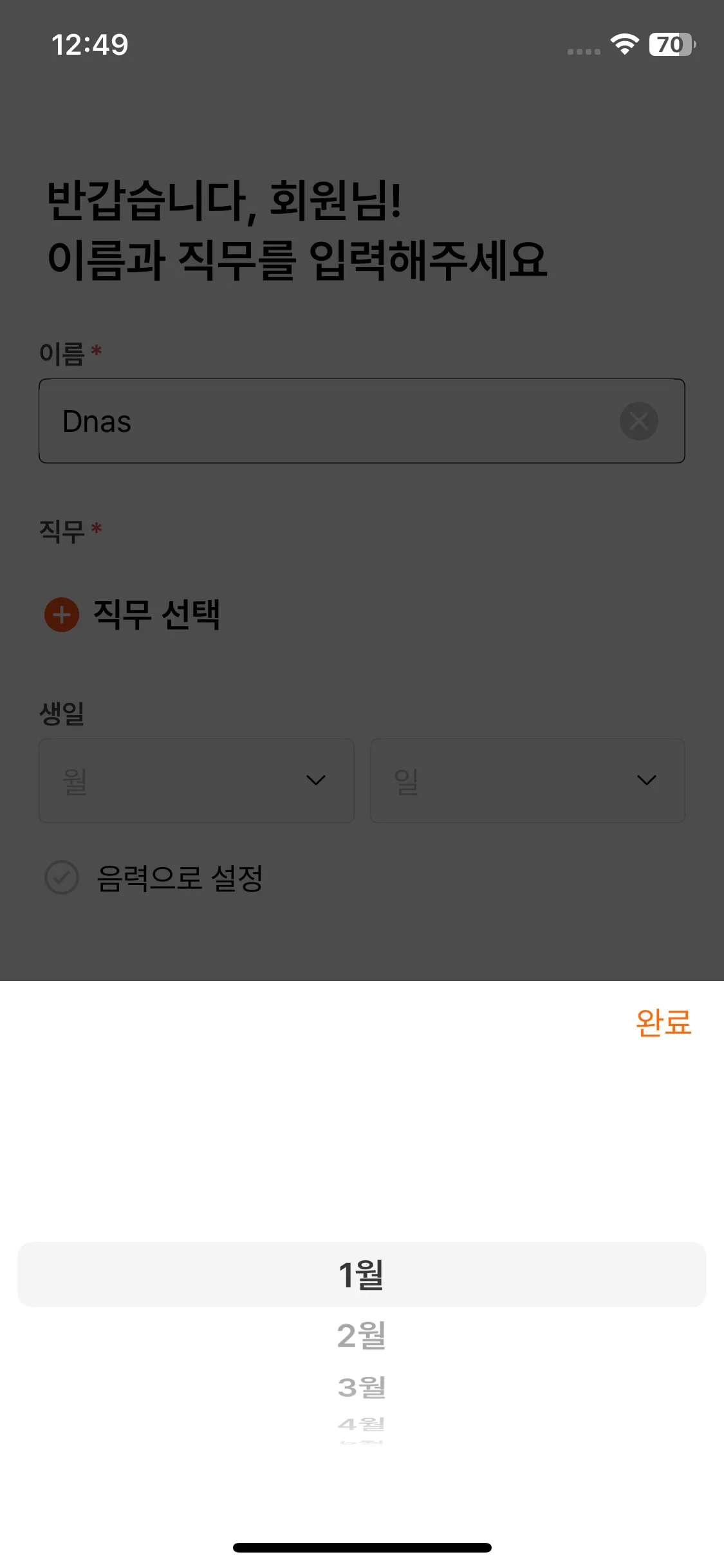This screenshot has width=724, height=1568.
Task: Check the 음력으로 설정 option
Action: [x=154, y=878]
